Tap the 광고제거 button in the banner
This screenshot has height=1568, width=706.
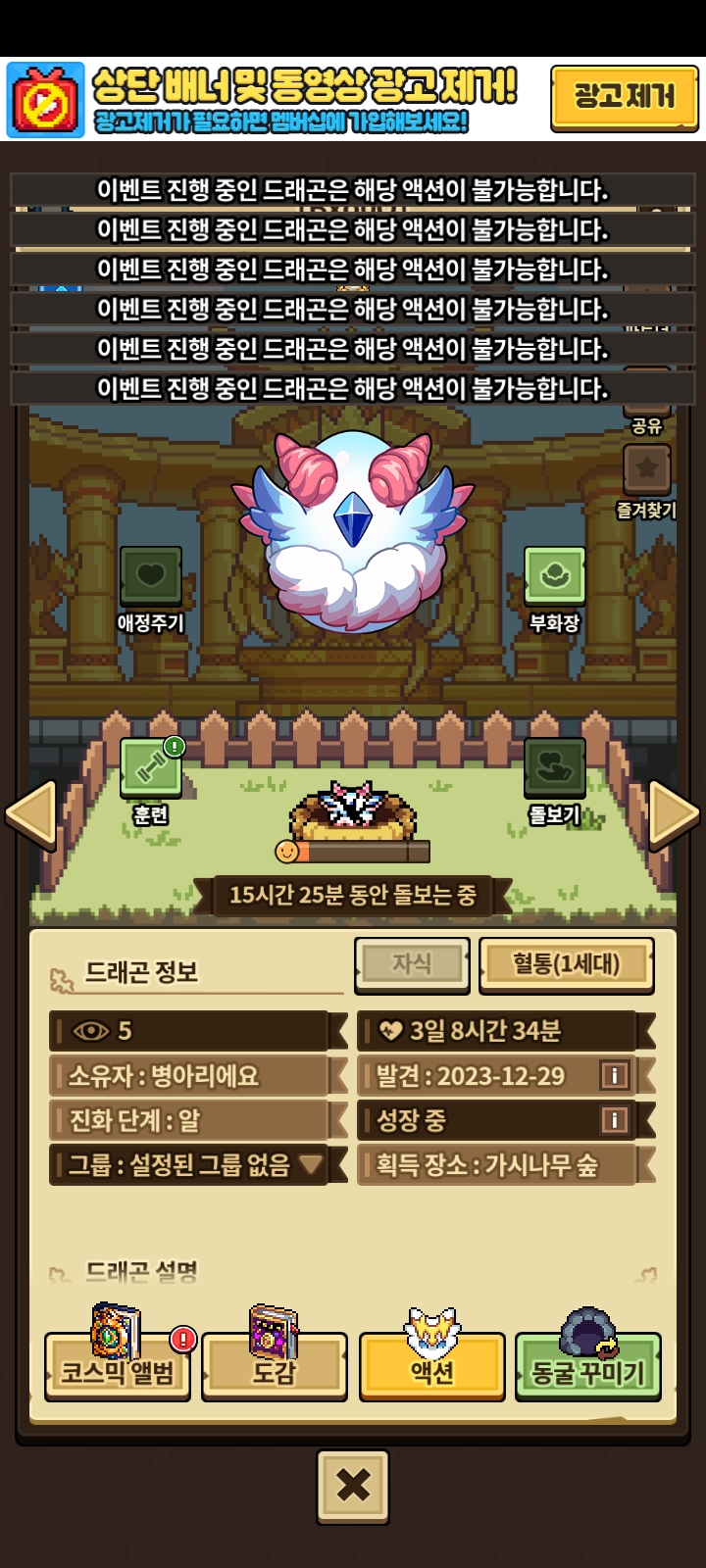[624, 96]
